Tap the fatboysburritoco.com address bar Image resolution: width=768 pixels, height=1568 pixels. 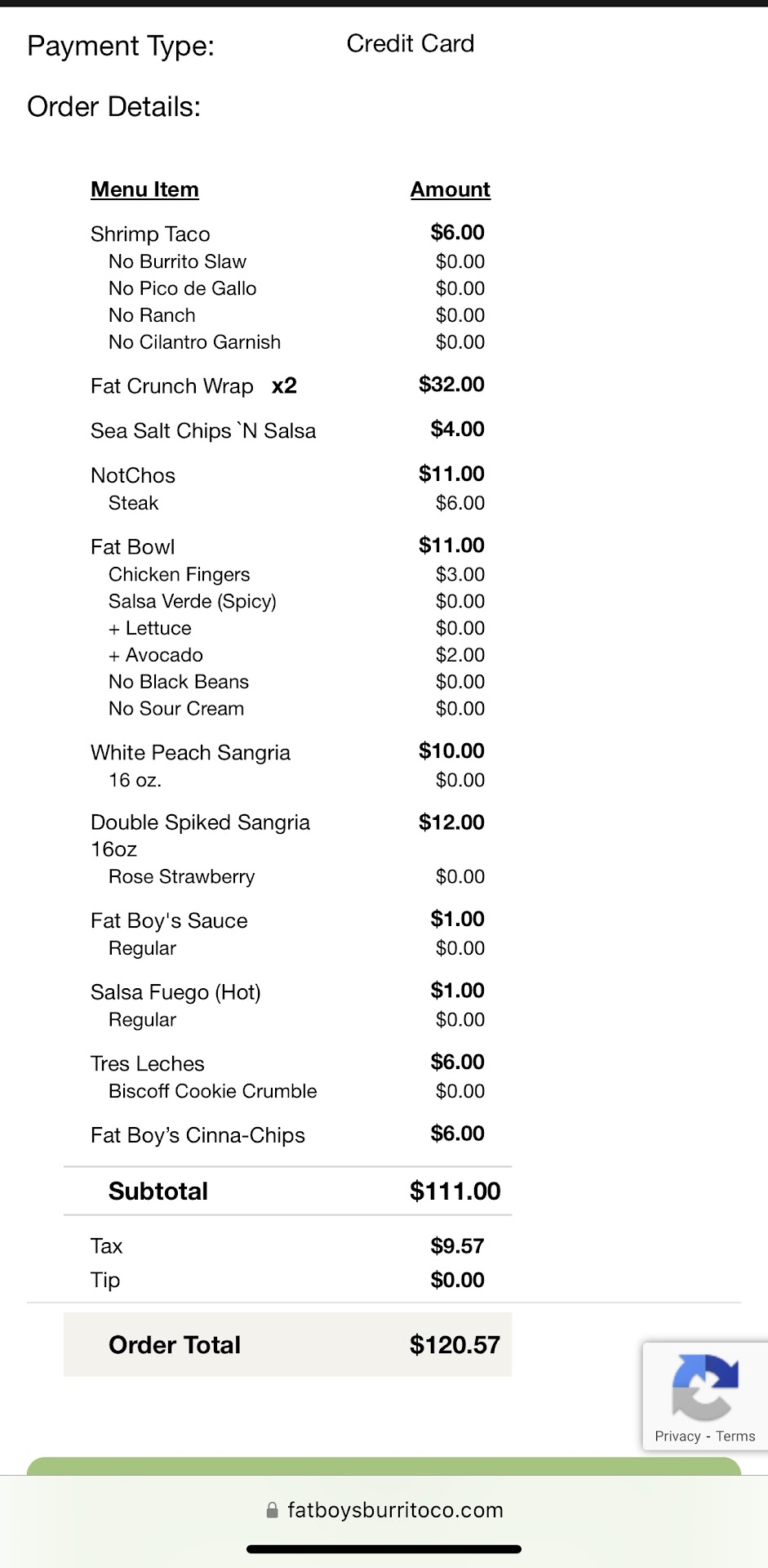(384, 1510)
